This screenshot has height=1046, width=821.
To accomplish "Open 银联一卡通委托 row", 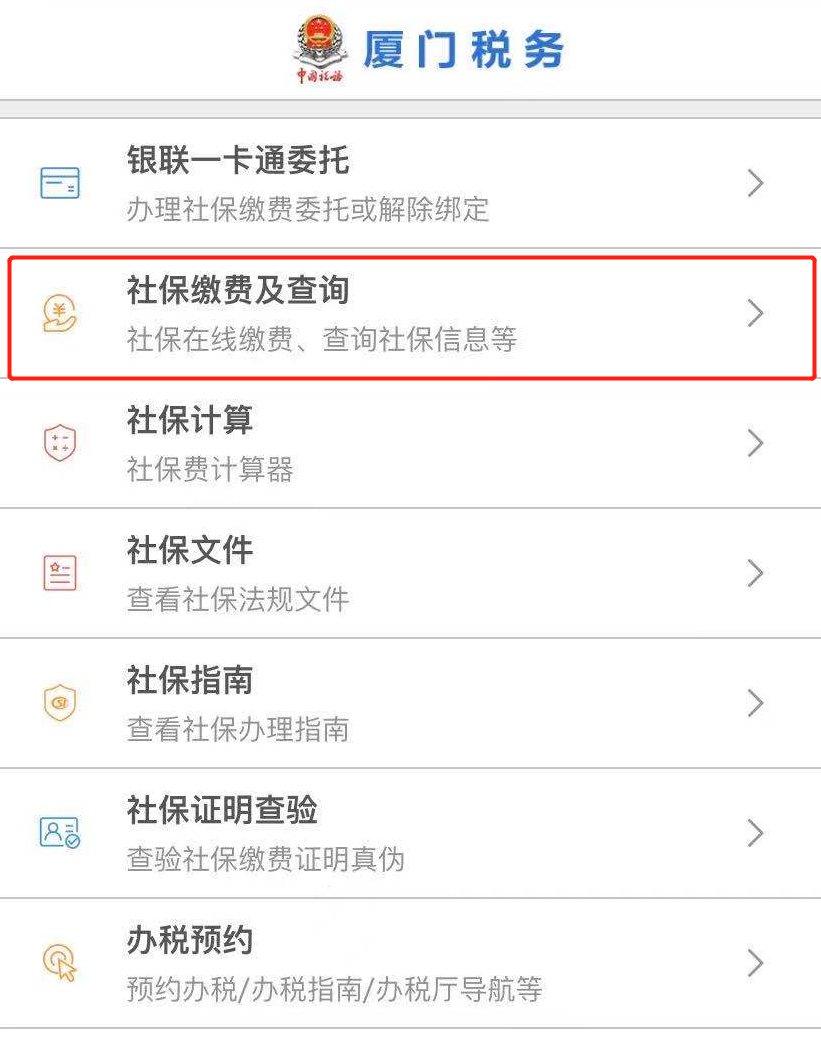I will tap(410, 184).
